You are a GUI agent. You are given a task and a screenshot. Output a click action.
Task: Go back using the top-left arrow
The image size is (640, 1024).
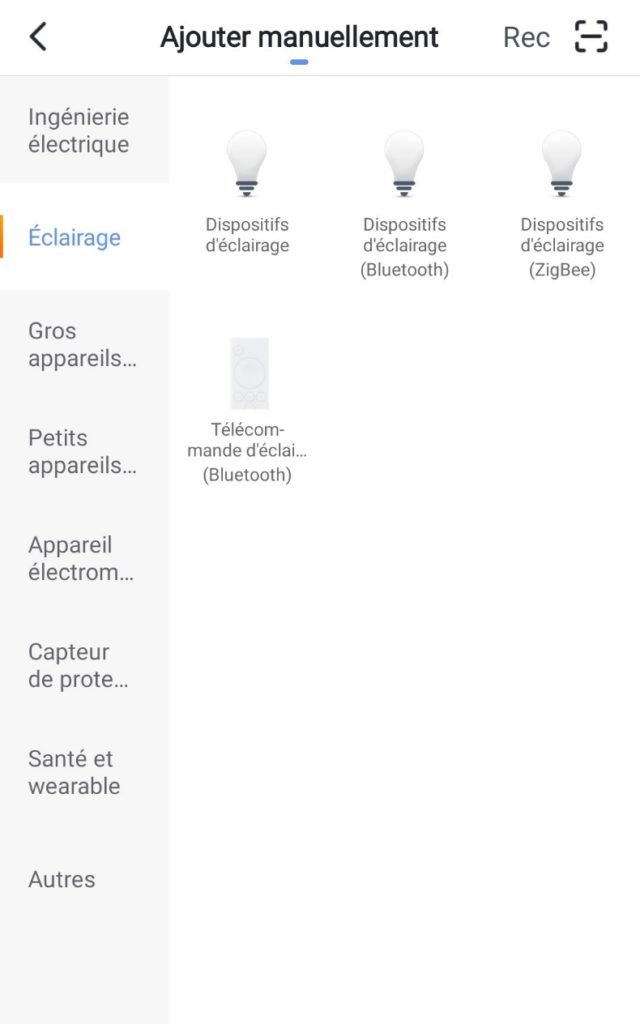39,37
